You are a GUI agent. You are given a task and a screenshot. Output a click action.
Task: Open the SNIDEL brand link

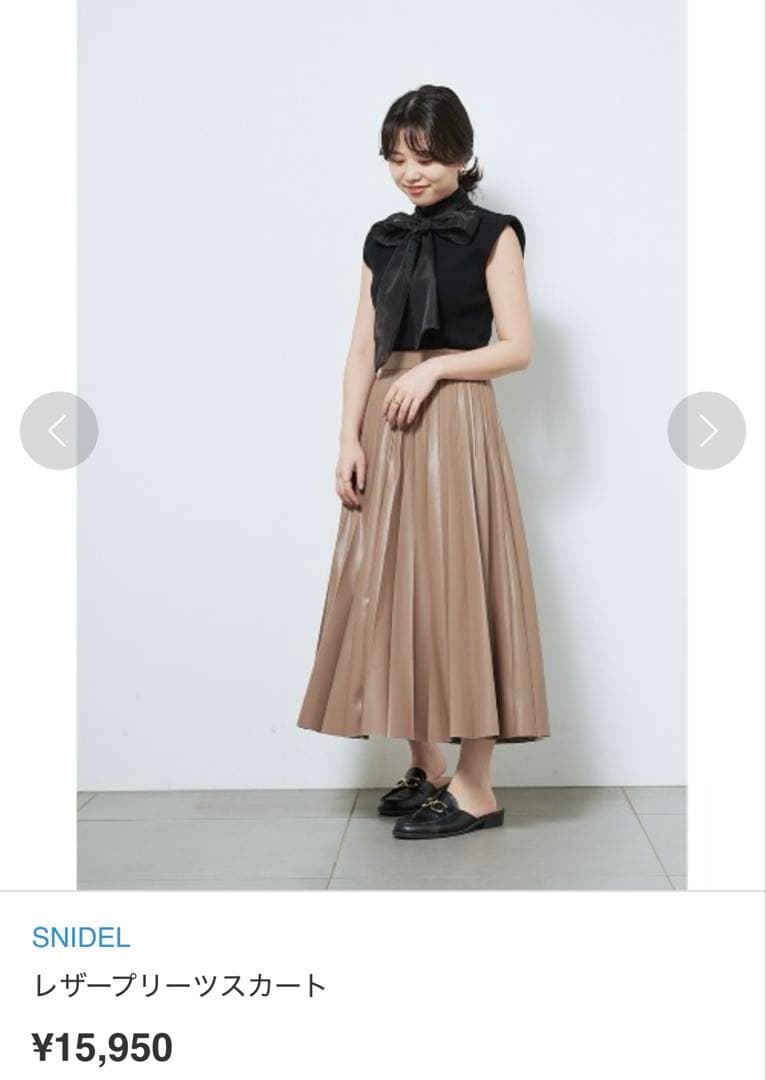pos(81,937)
